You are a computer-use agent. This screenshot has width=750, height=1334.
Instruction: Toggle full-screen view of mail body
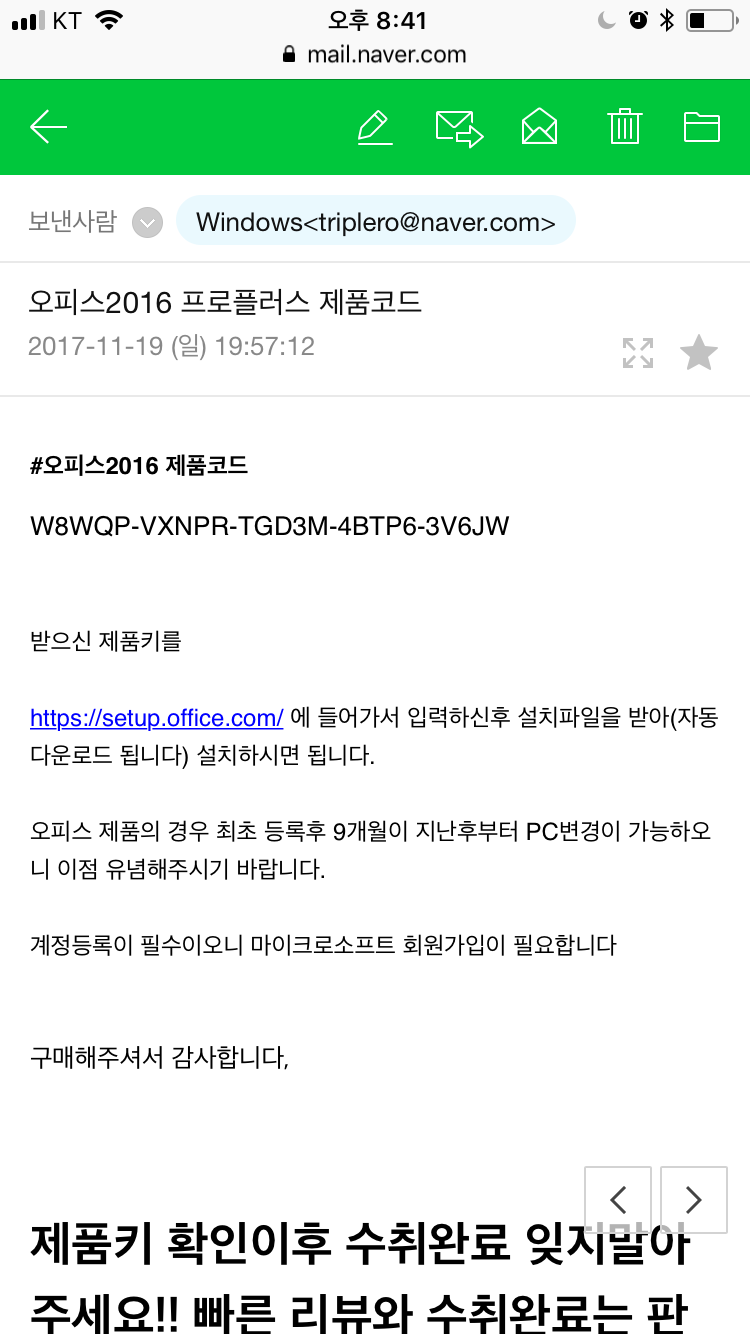[638, 353]
